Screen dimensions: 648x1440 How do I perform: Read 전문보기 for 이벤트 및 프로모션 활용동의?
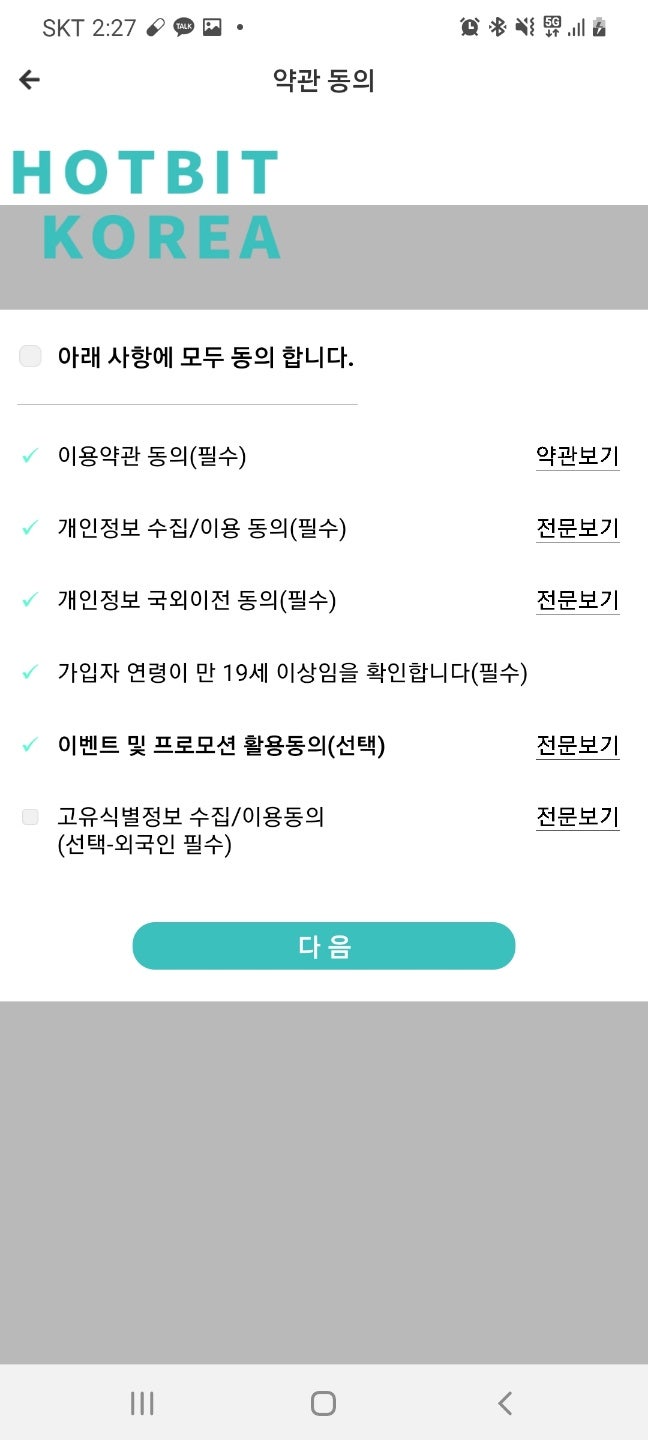tap(577, 745)
